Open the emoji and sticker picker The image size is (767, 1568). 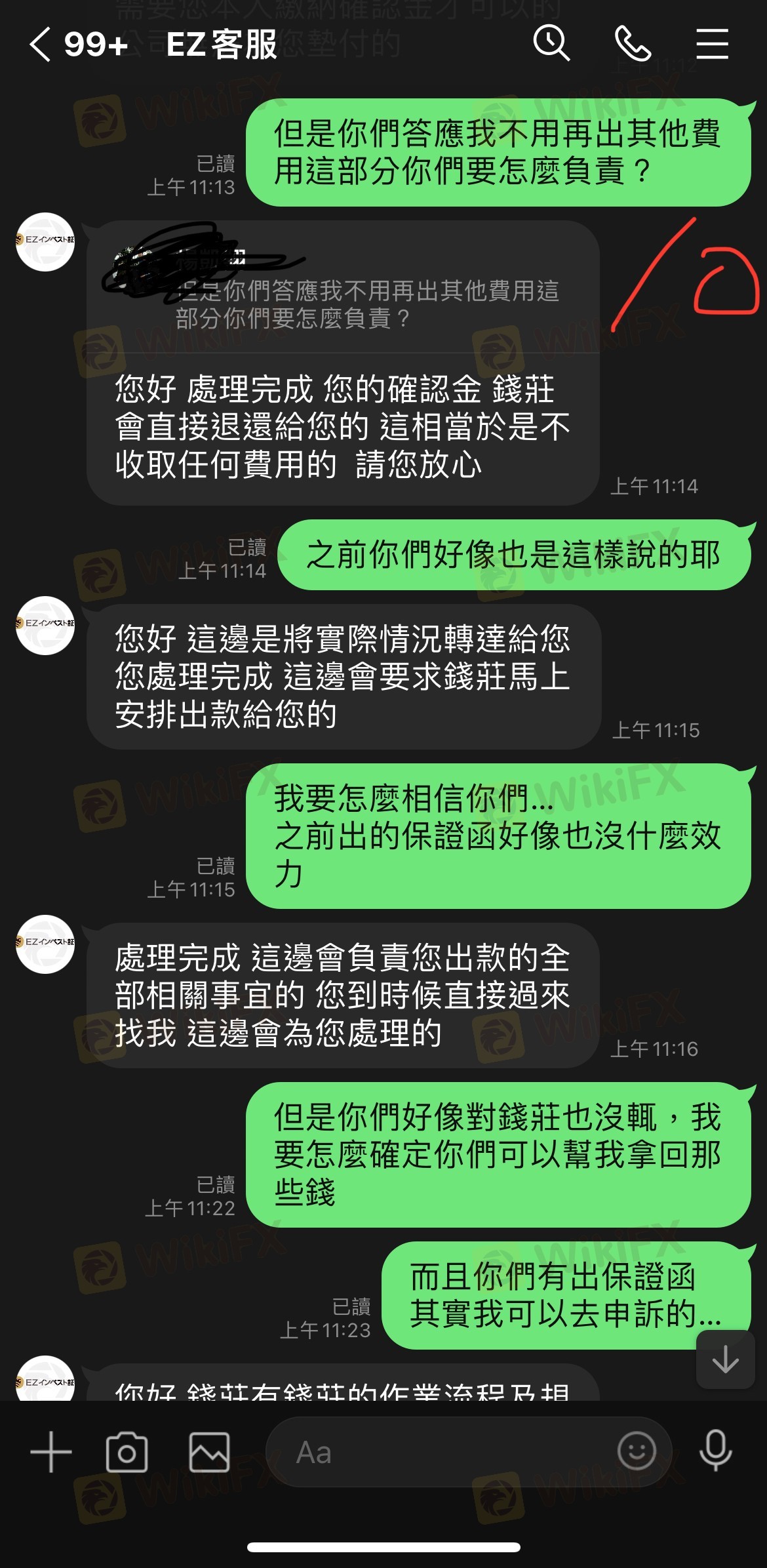point(636,1451)
